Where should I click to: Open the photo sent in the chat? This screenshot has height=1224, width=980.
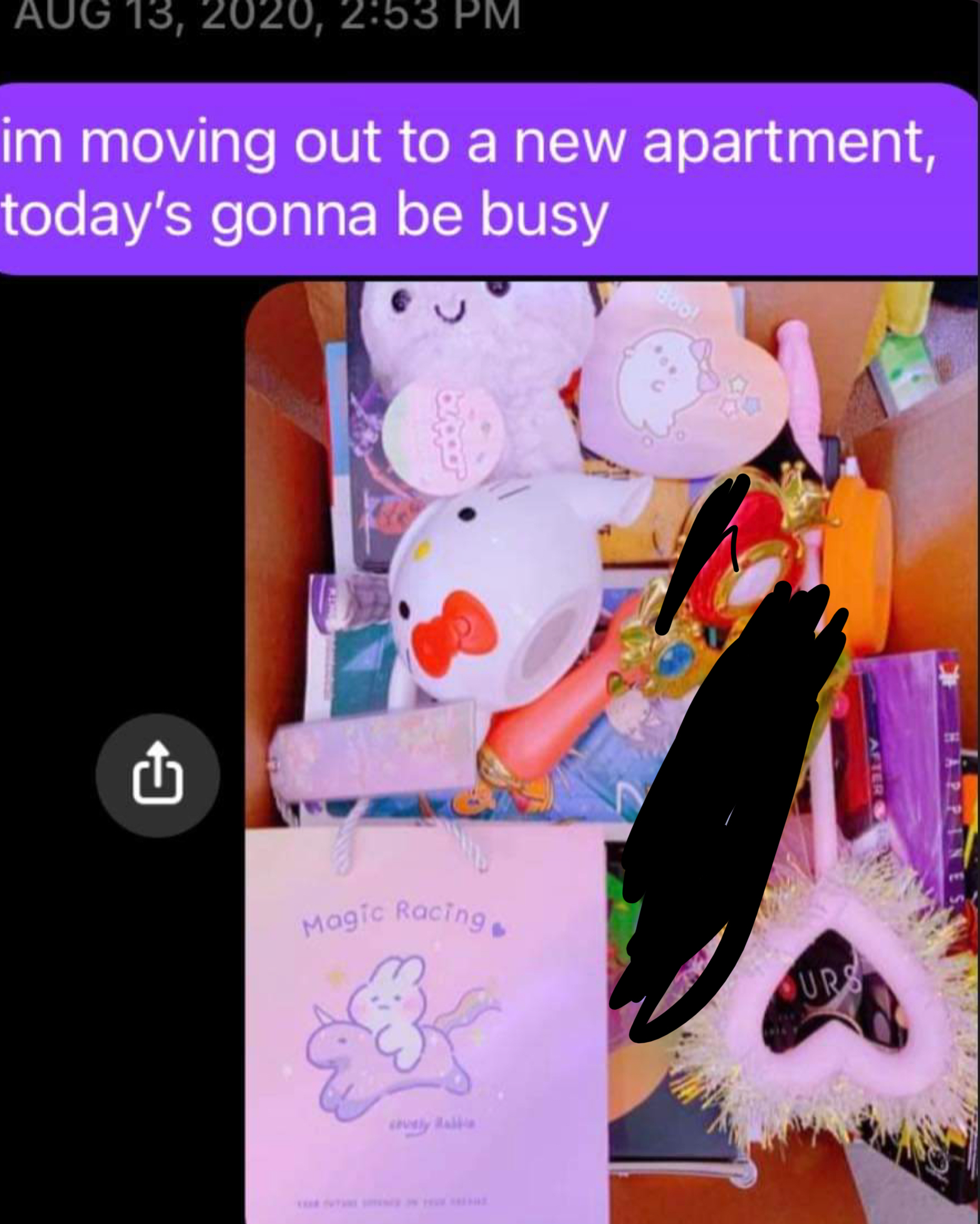pyautogui.click(x=611, y=752)
